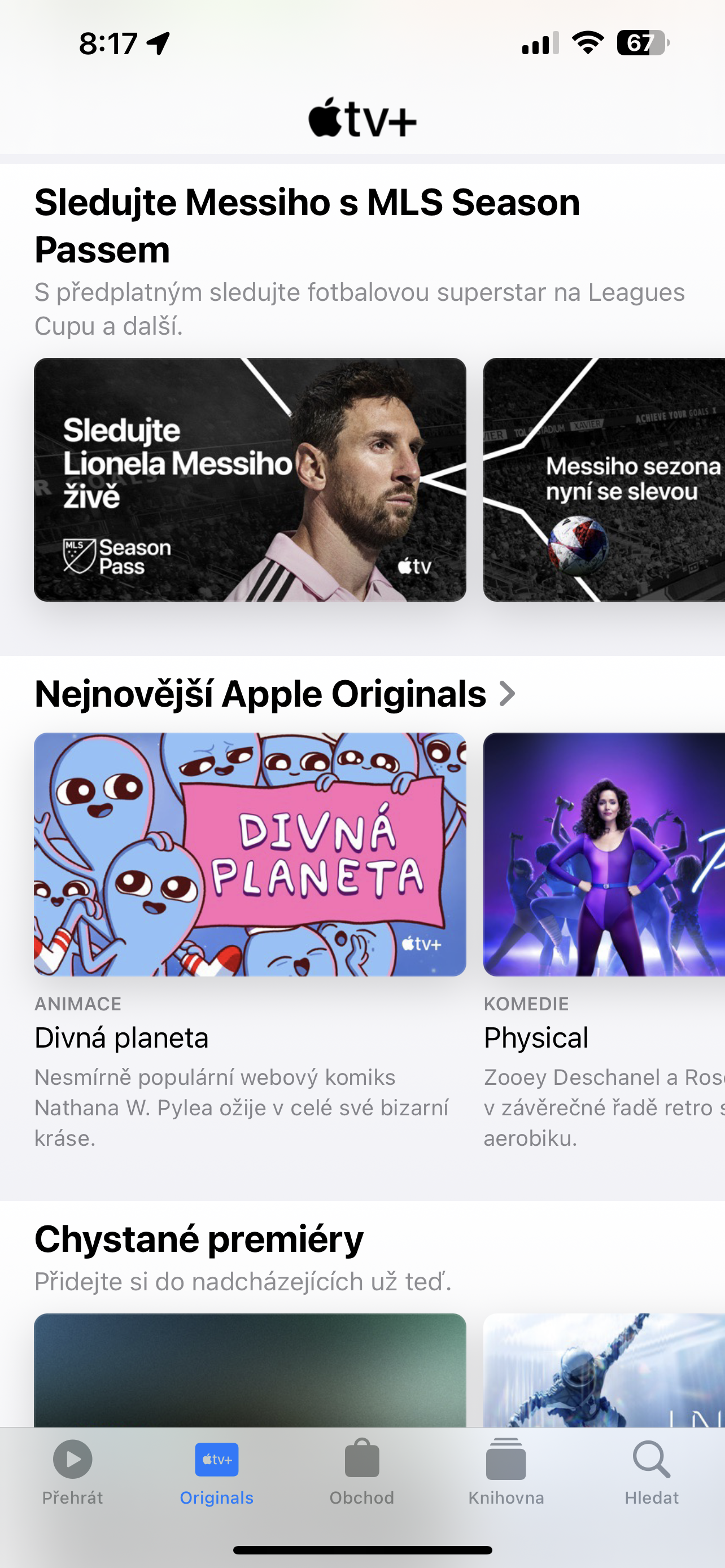Expand the Nejnovější Apple Originals section
Viewport: 725px width, 1568px height.
275,694
